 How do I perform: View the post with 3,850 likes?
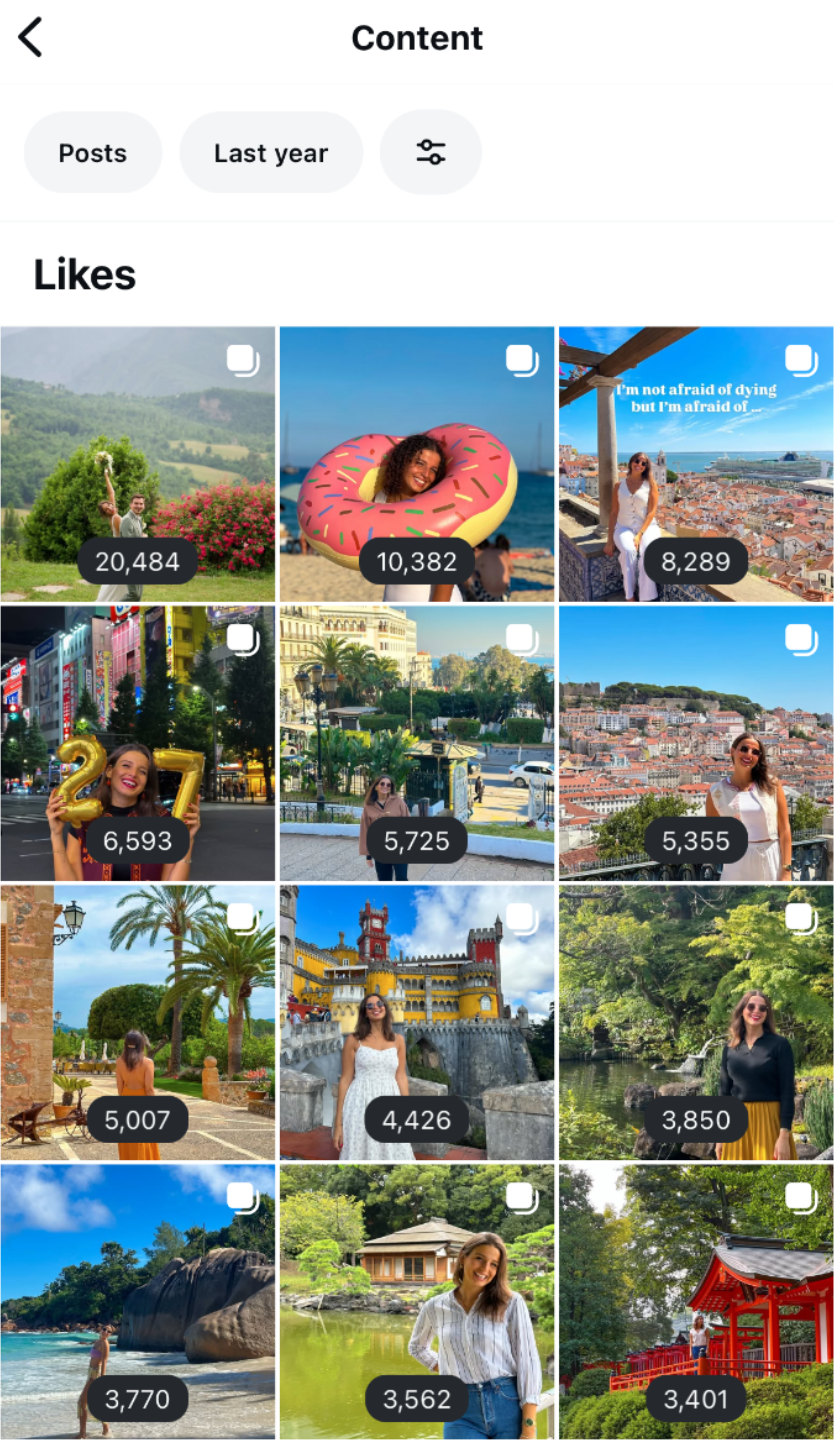point(696,1021)
